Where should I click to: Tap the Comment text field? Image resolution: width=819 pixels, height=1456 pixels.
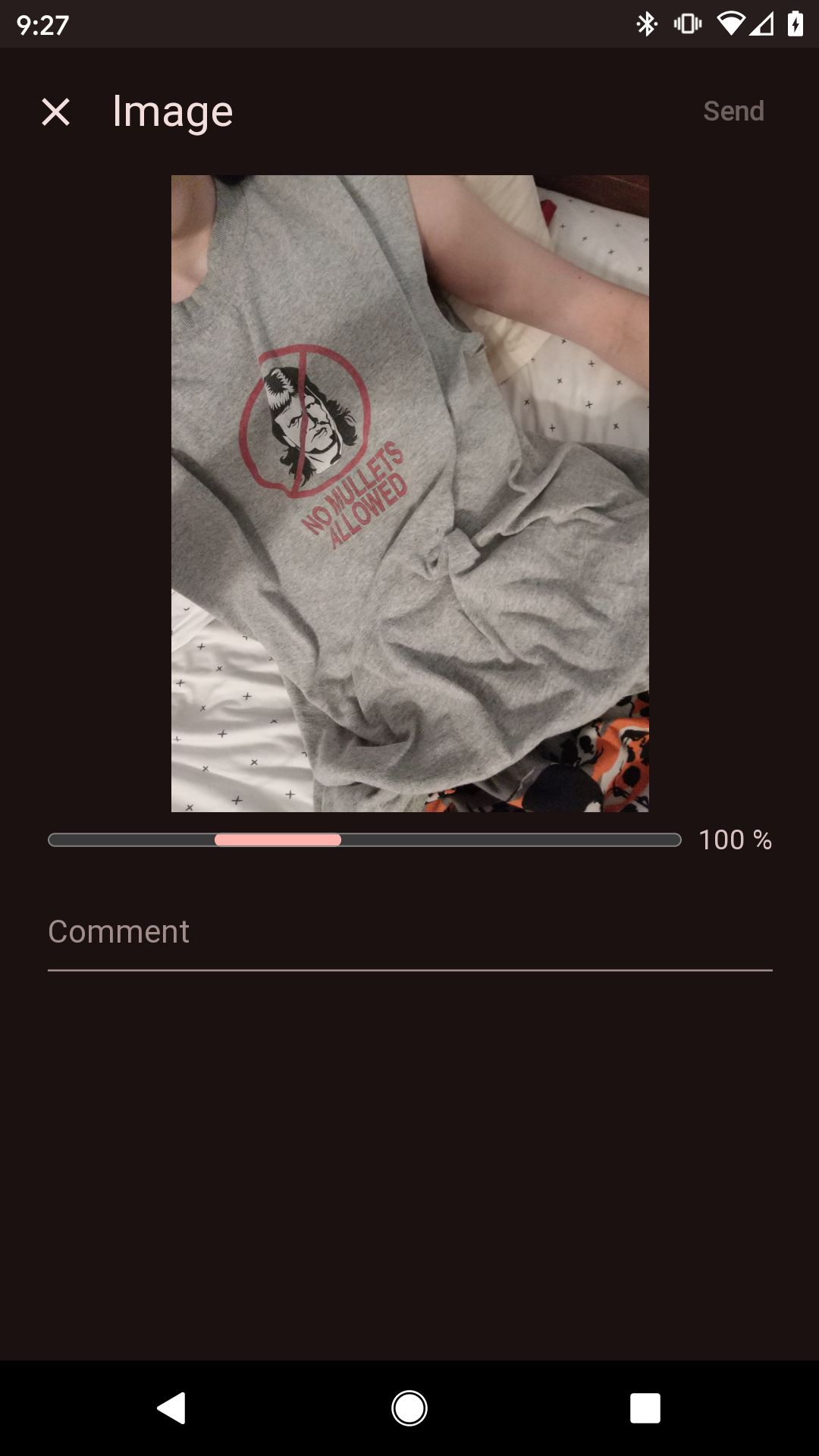(409, 933)
